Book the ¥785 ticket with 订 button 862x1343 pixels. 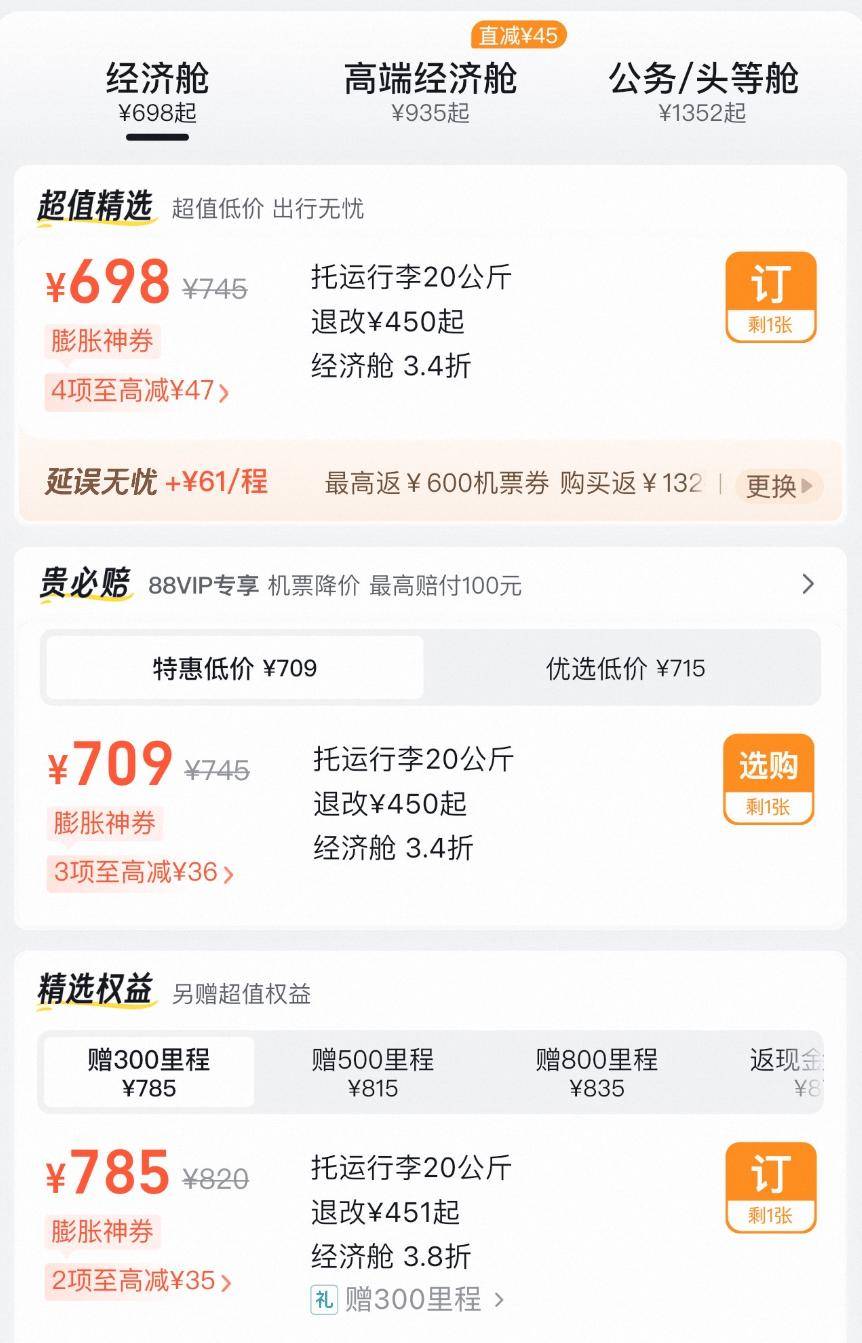click(x=770, y=1187)
